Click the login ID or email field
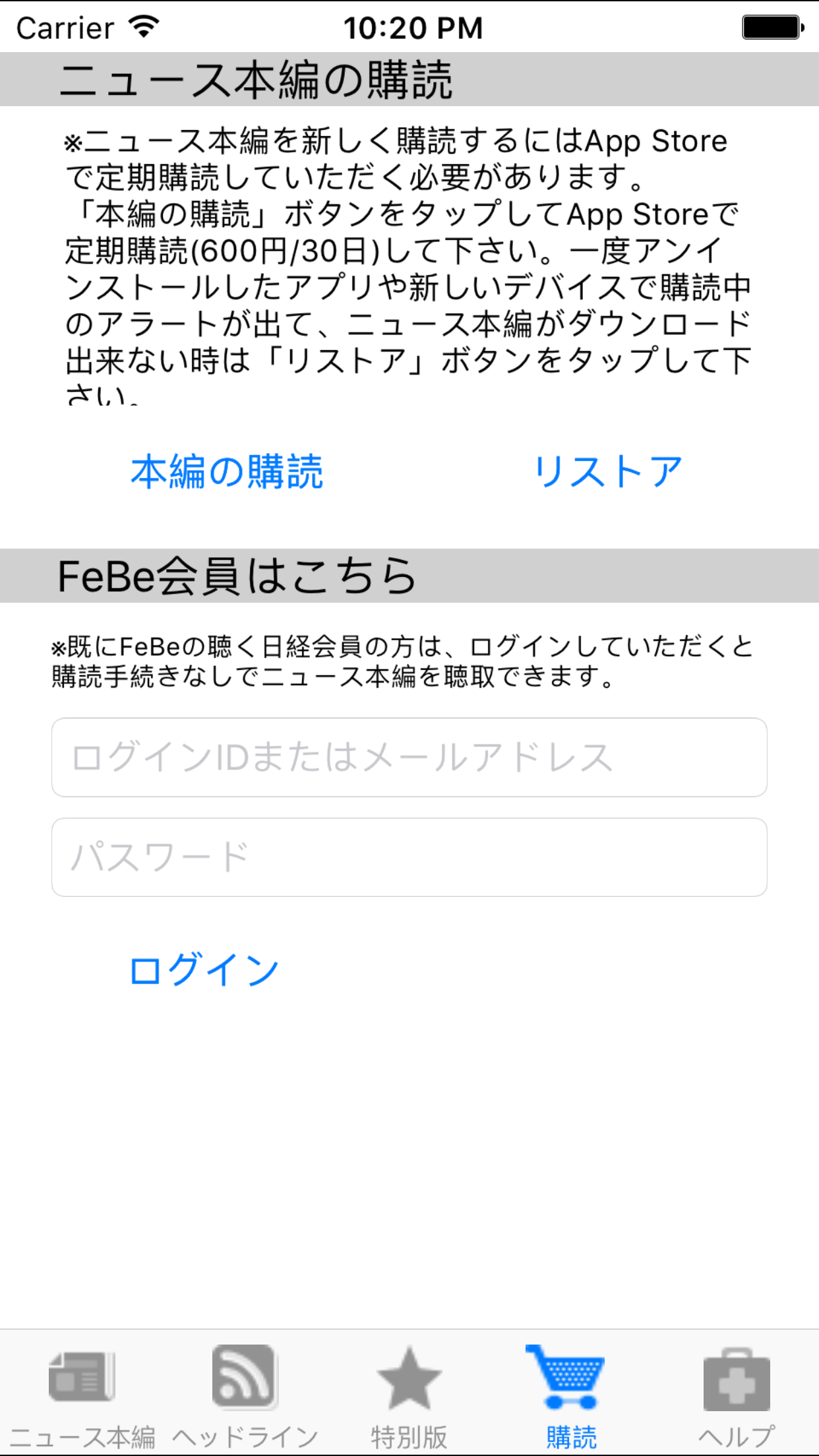The width and height of the screenshot is (819, 1456). (409, 757)
